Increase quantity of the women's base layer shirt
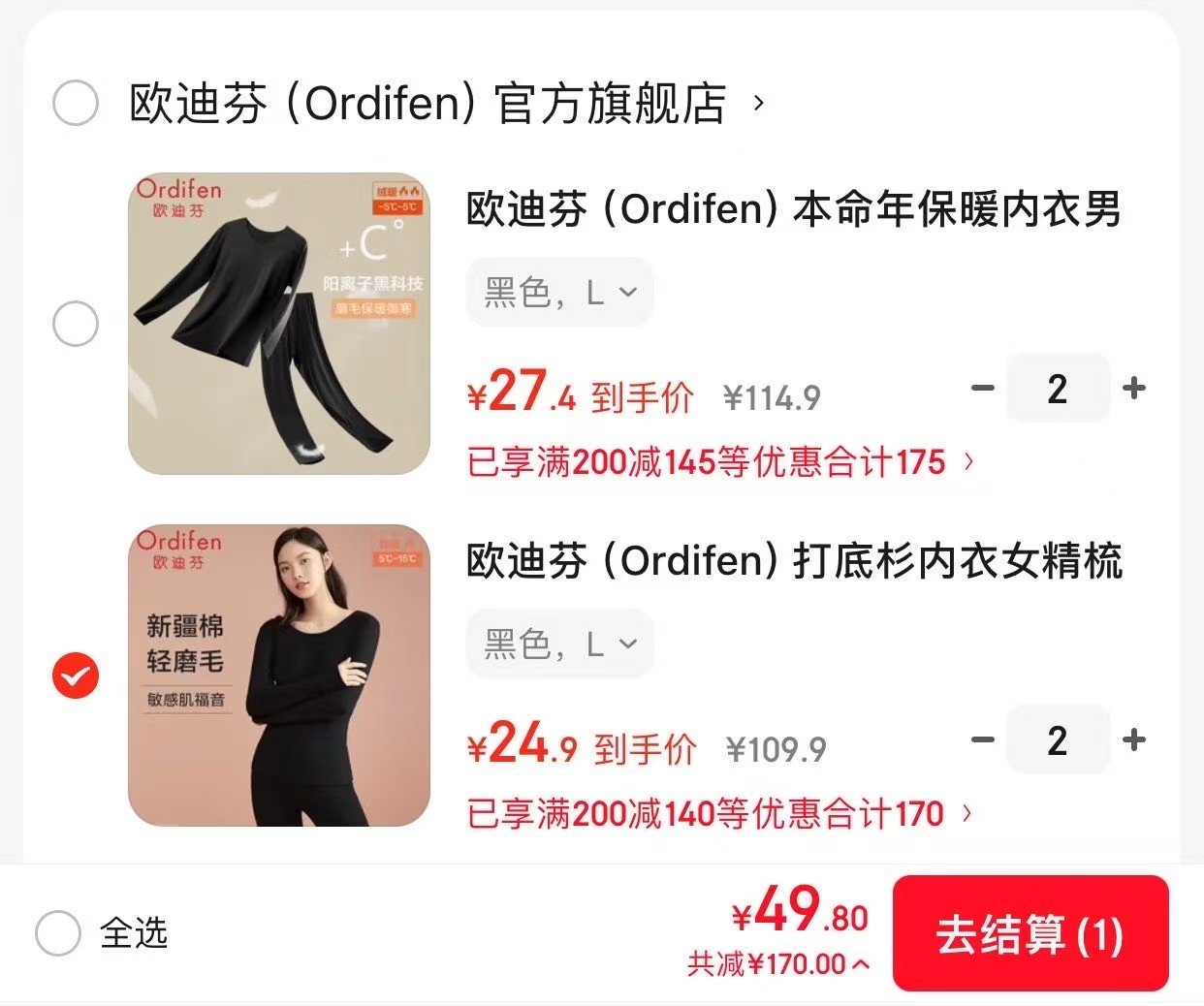 click(1133, 740)
